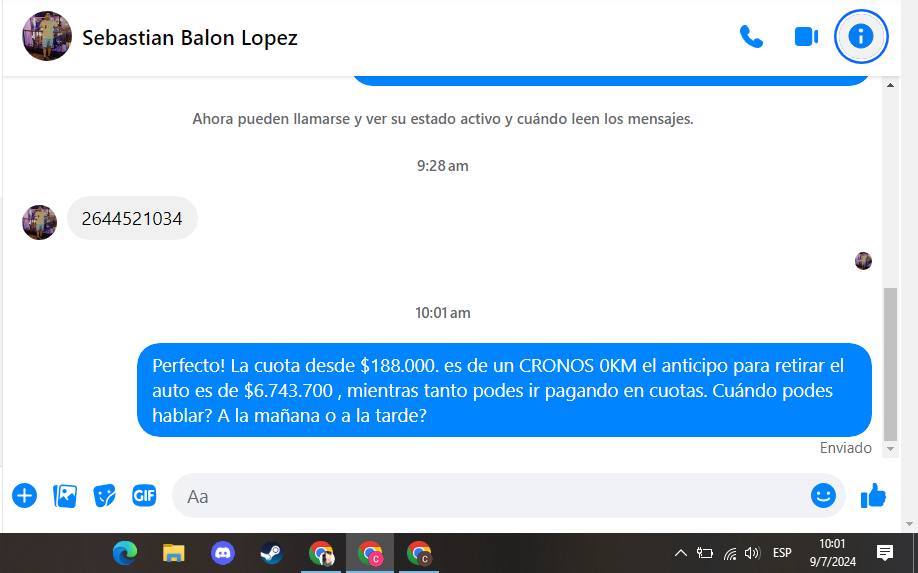
Task: Attach a photo or file
Action: (65, 495)
